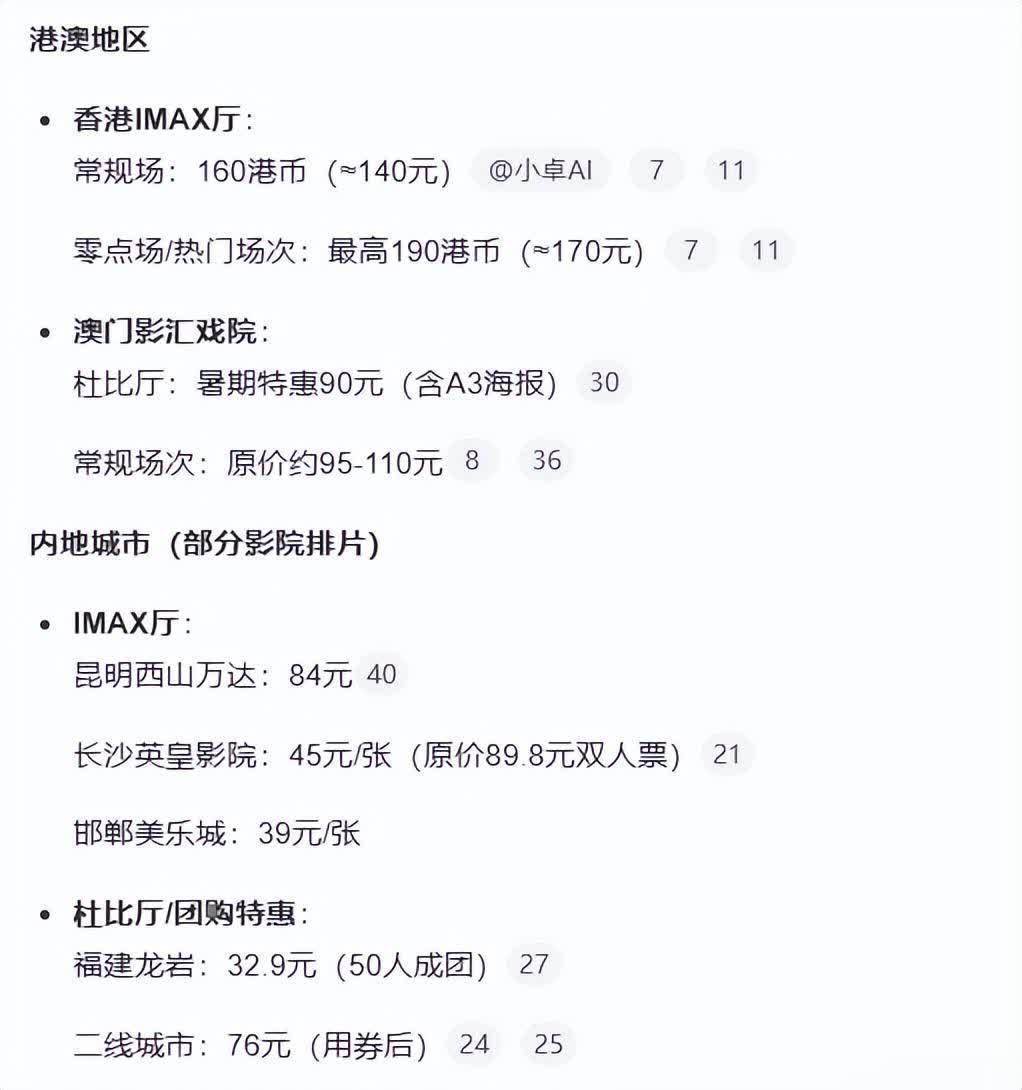Open citation 36 beside 原价约95-110元

pos(546,461)
